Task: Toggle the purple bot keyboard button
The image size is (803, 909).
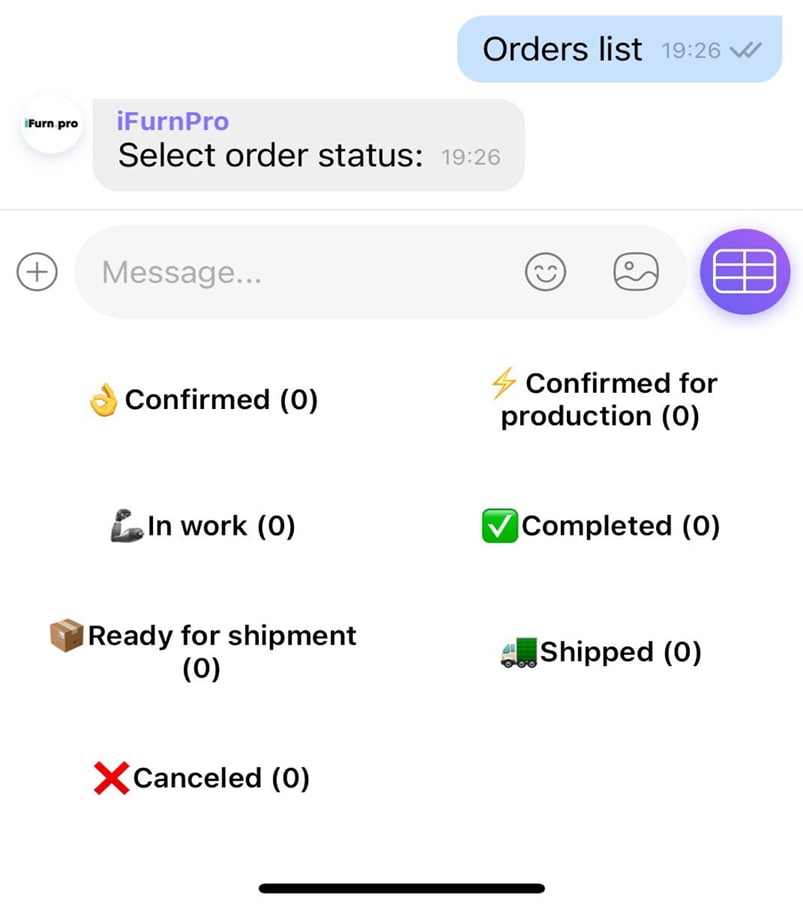Action: [x=746, y=272]
